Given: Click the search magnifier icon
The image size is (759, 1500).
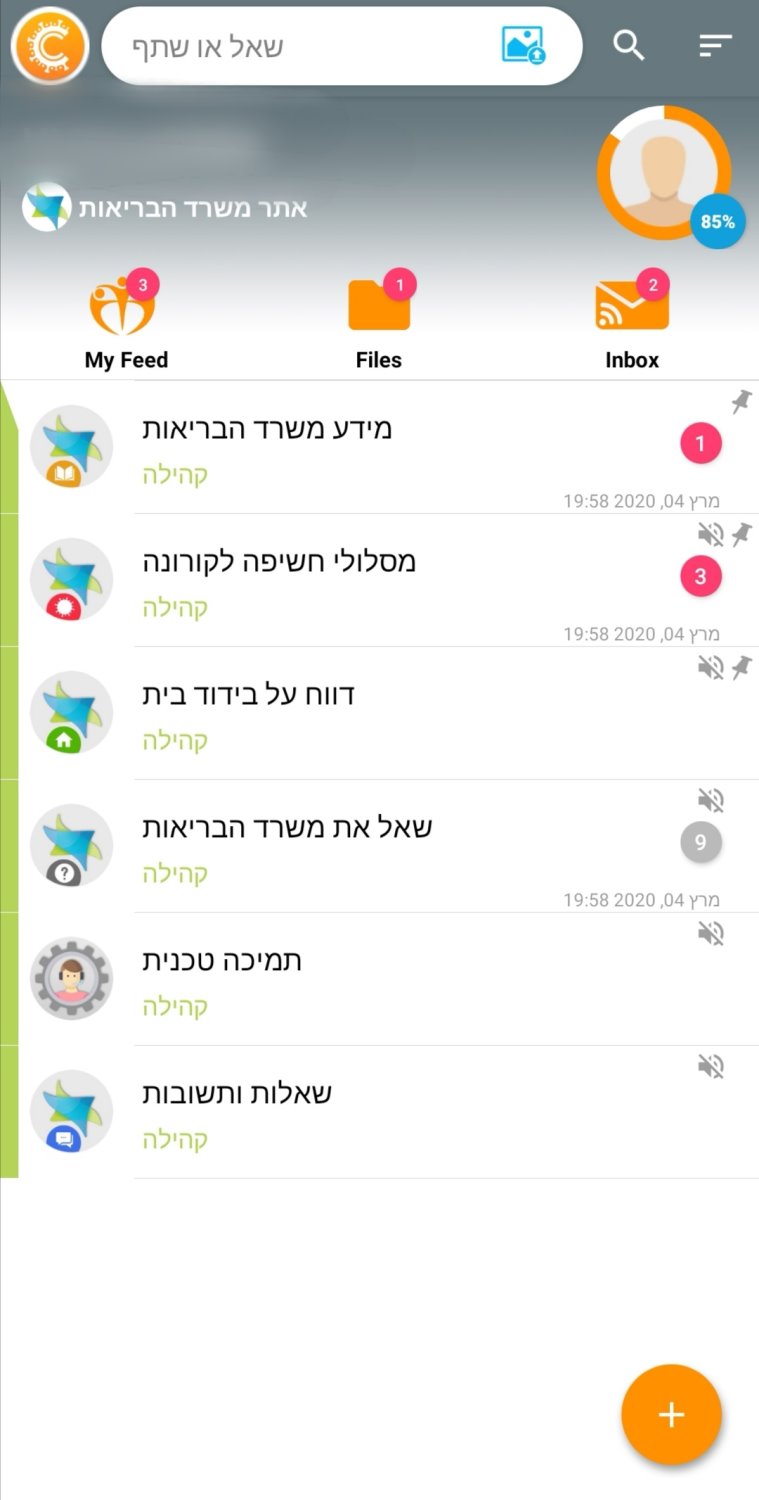Looking at the screenshot, I should [x=628, y=45].
